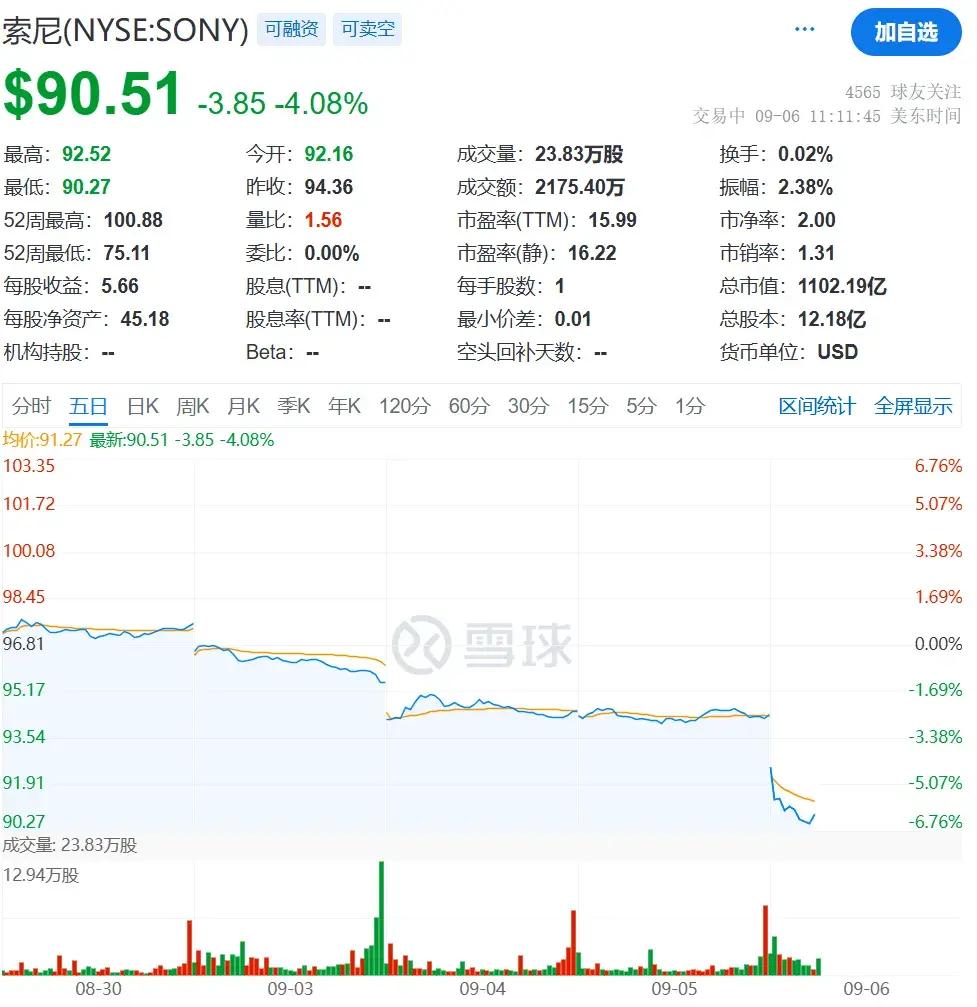Open the three-dot overflow menu
This screenshot has width=977, height=1007.
click(804, 29)
